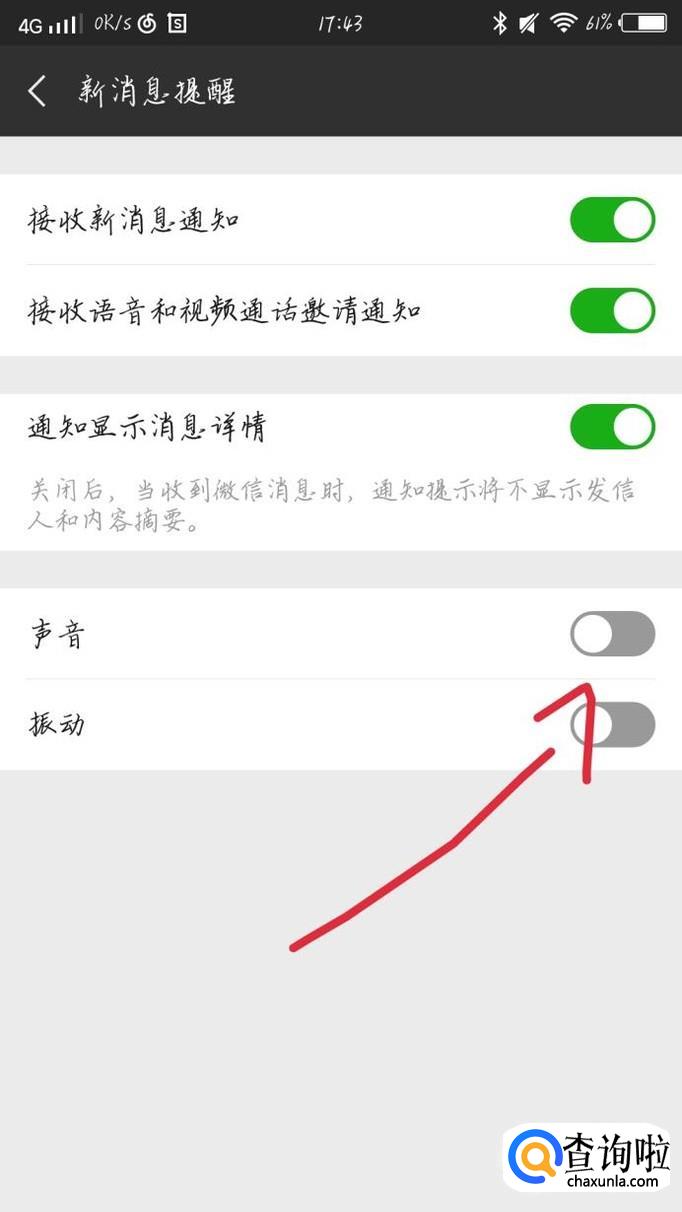The image size is (682, 1212).
Task: Enable the 声音 switch
Action: pyautogui.click(x=612, y=634)
